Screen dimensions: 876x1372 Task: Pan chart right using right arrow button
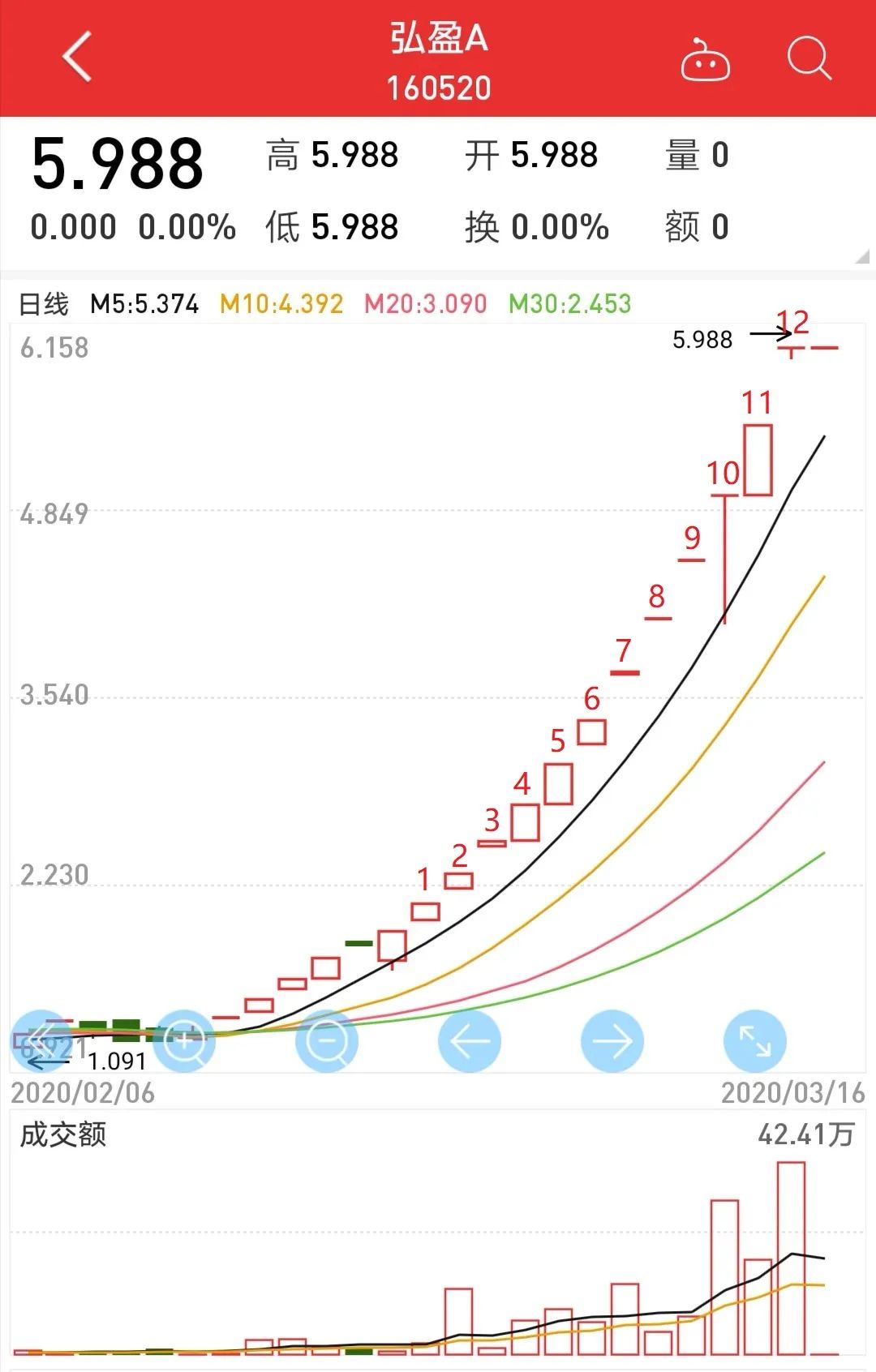pyautogui.click(x=612, y=1040)
